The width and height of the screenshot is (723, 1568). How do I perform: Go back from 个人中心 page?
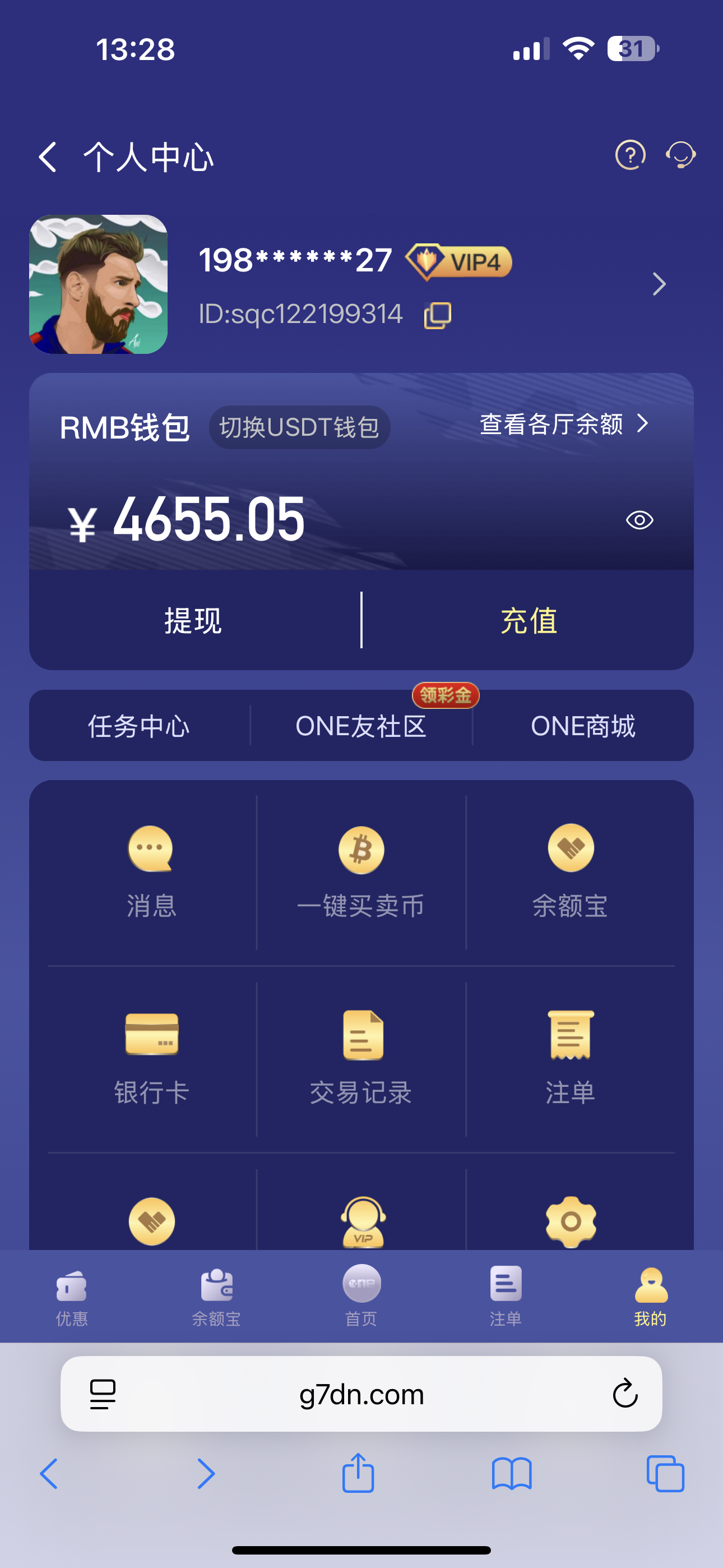tap(48, 157)
